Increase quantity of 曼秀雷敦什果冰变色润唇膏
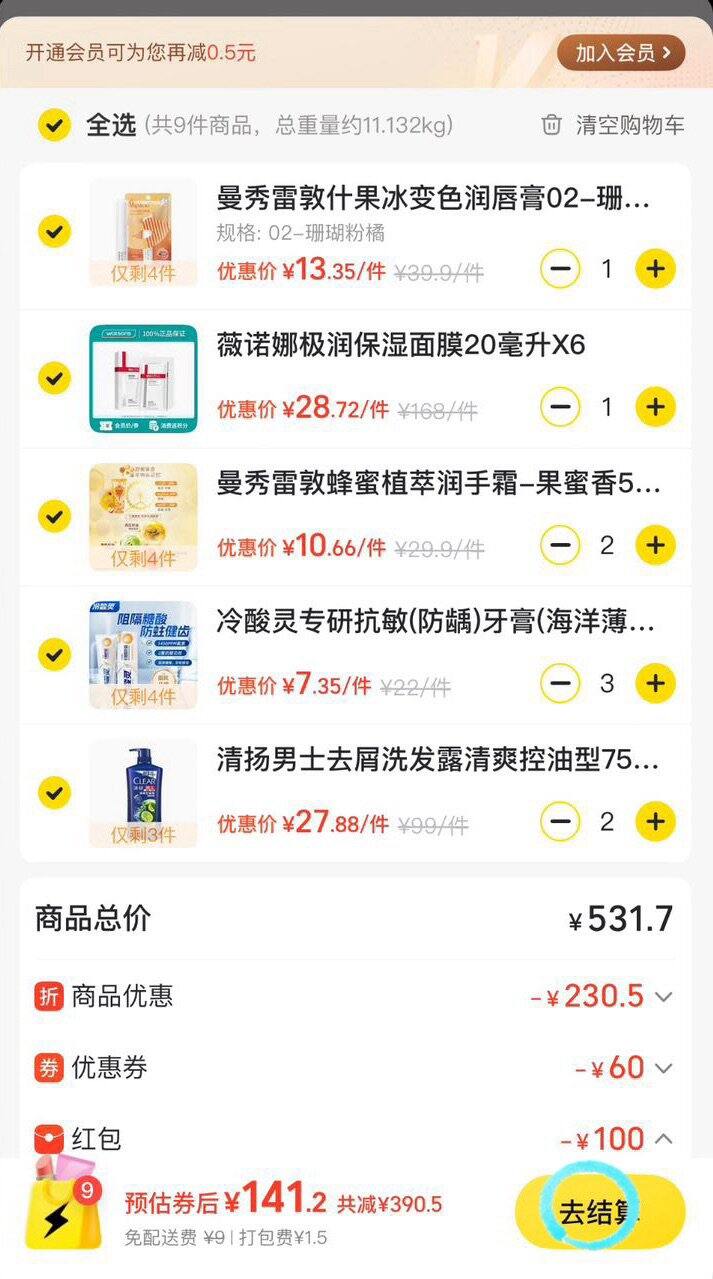Image resolution: width=713 pixels, height=1279 pixels. [x=655, y=269]
